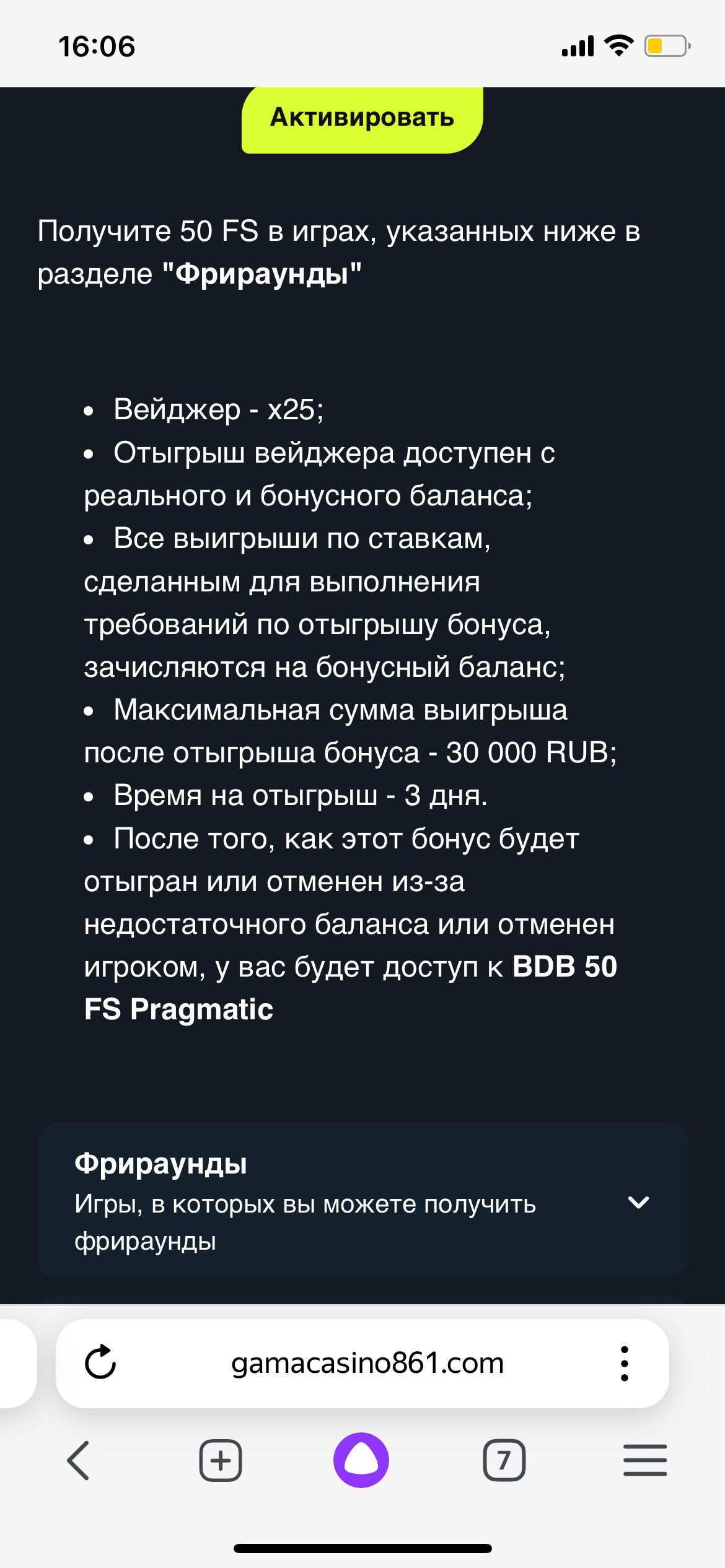Open the three-dot page menu
The height and width of the screenshot is (1568, 725).
[624, 1363]
